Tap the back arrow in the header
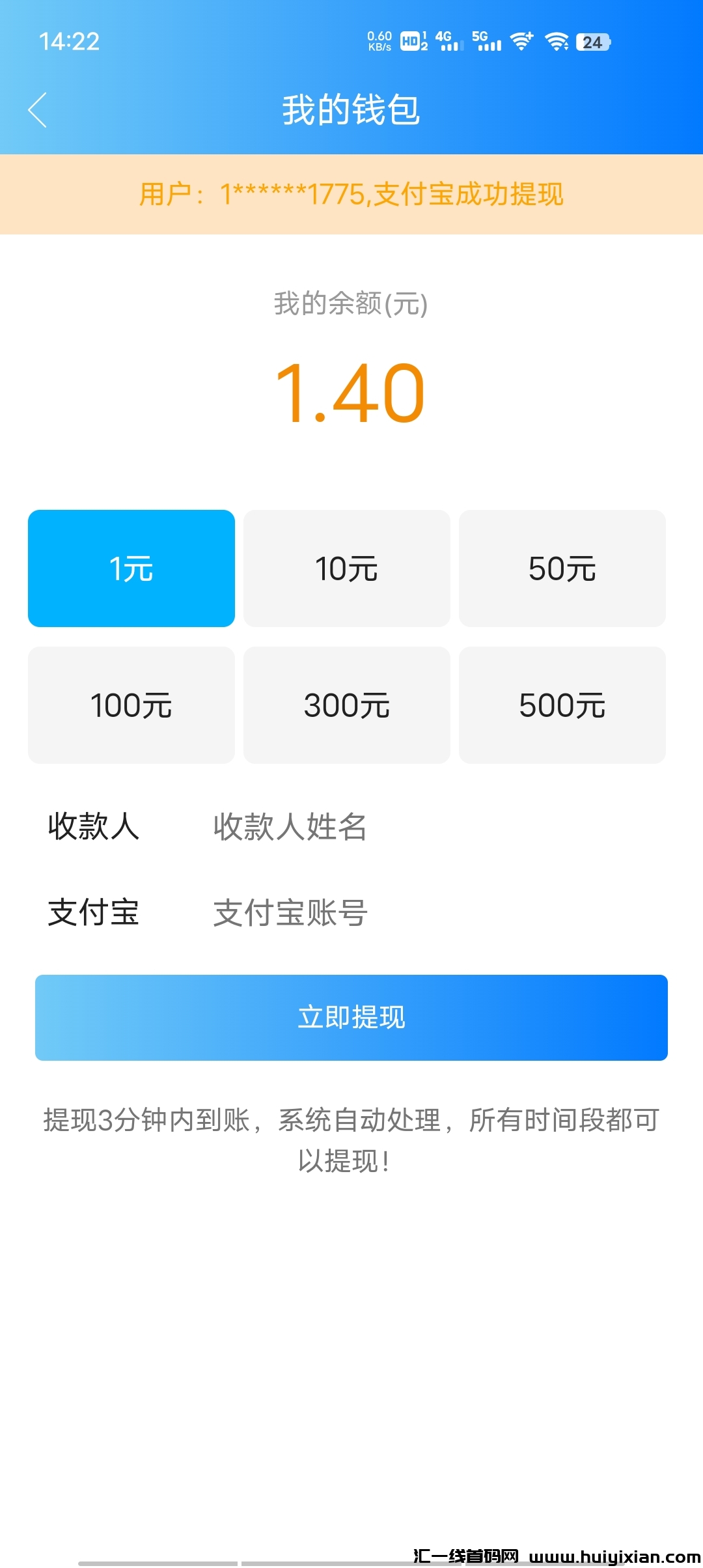This screenshot has height=1568, width=703. 39,111
